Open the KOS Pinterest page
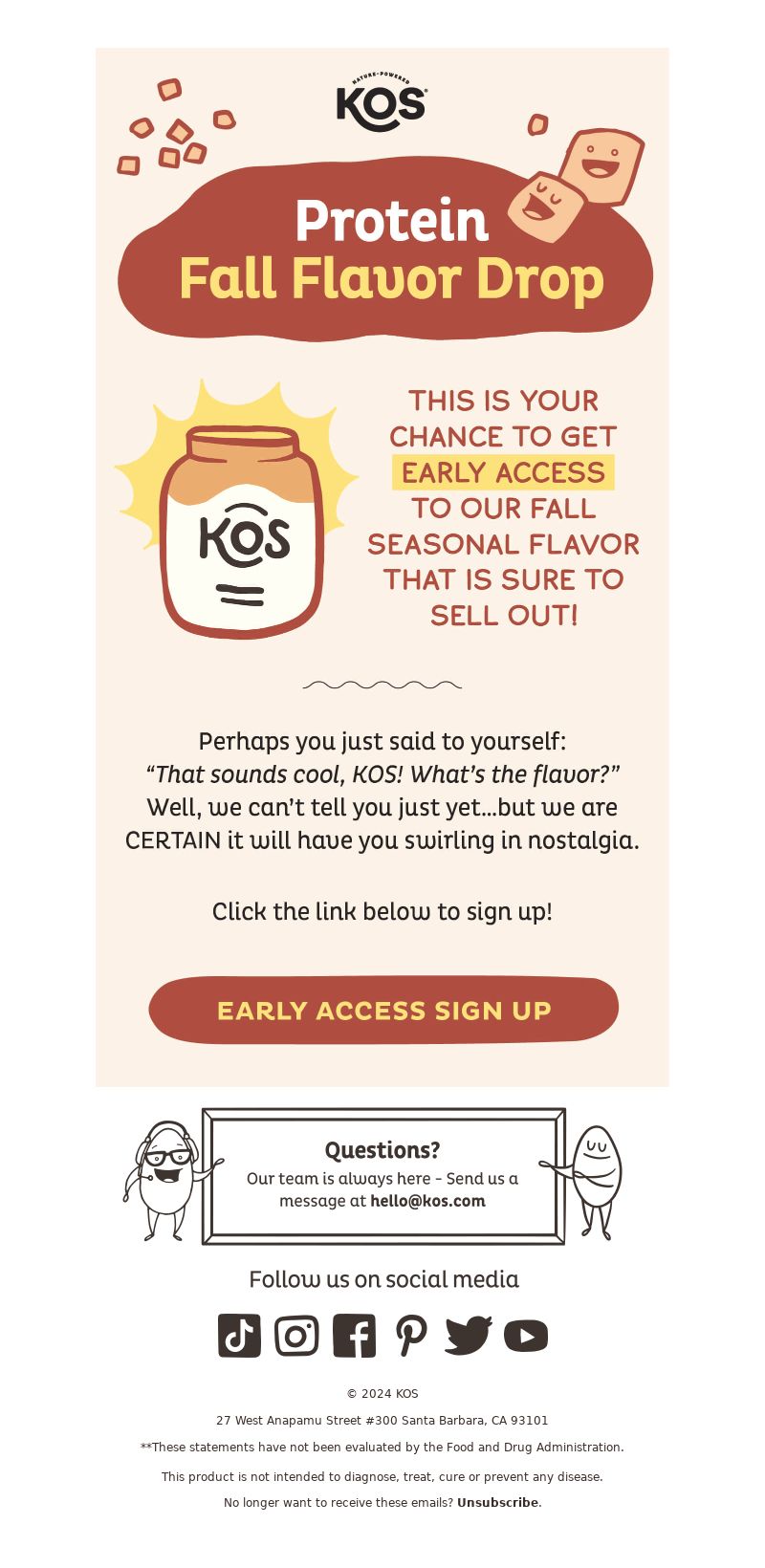Viewport: 765px width, 1568px height. pos(411,1336)
